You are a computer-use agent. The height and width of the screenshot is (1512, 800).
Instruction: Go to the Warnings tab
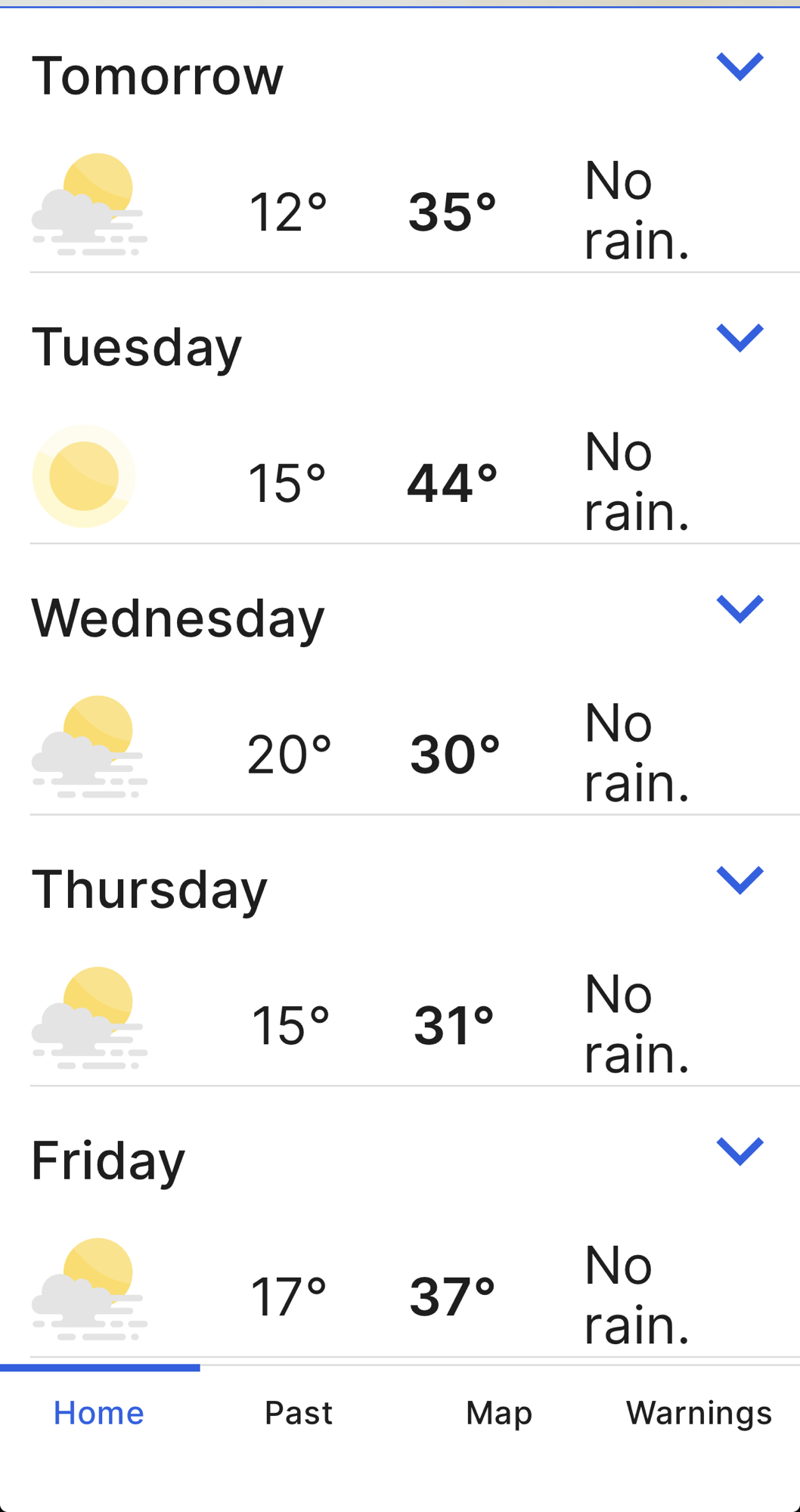[x=699, y=1413]
